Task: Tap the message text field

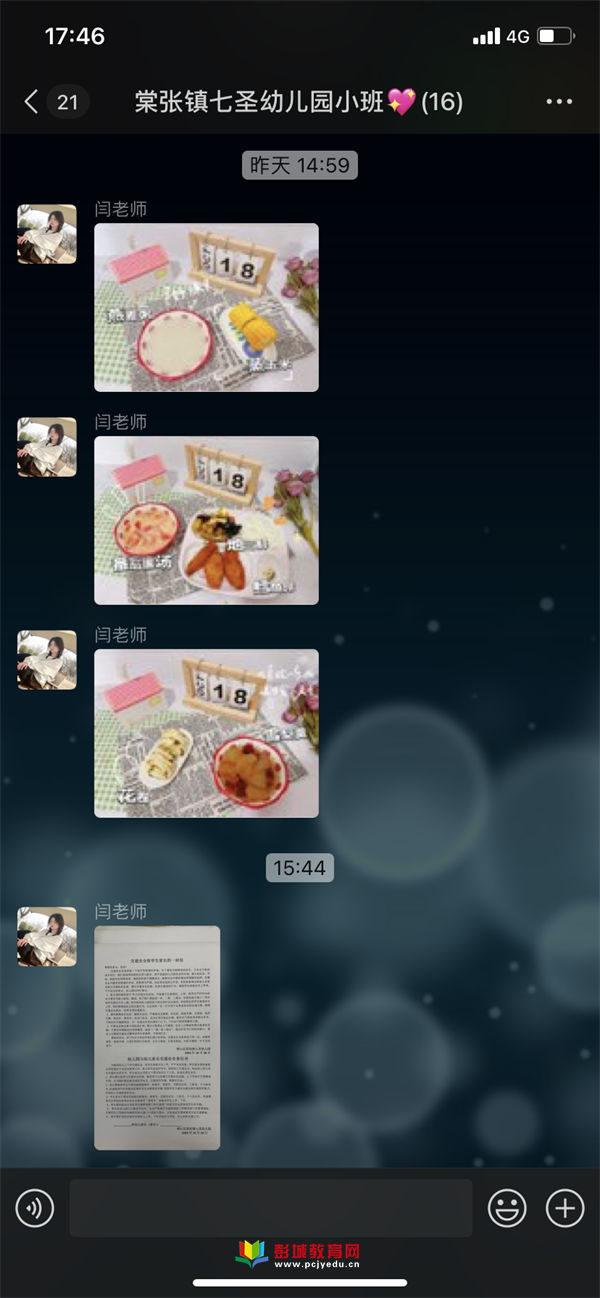Action: (270, 1208)
